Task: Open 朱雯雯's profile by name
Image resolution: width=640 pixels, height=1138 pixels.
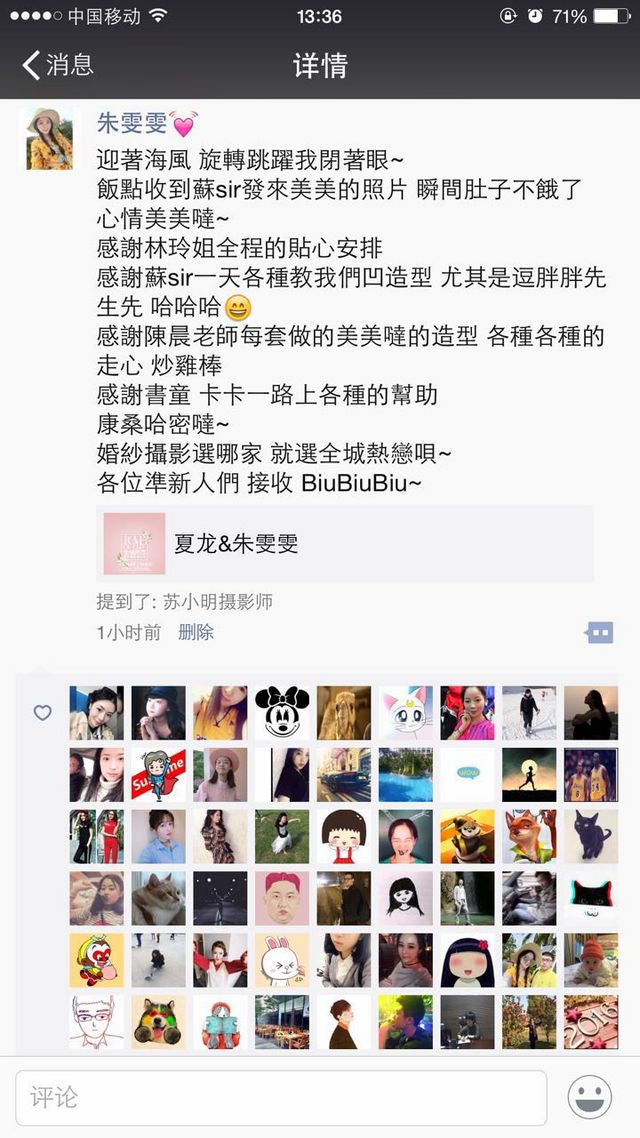Action: coord(132,123)
